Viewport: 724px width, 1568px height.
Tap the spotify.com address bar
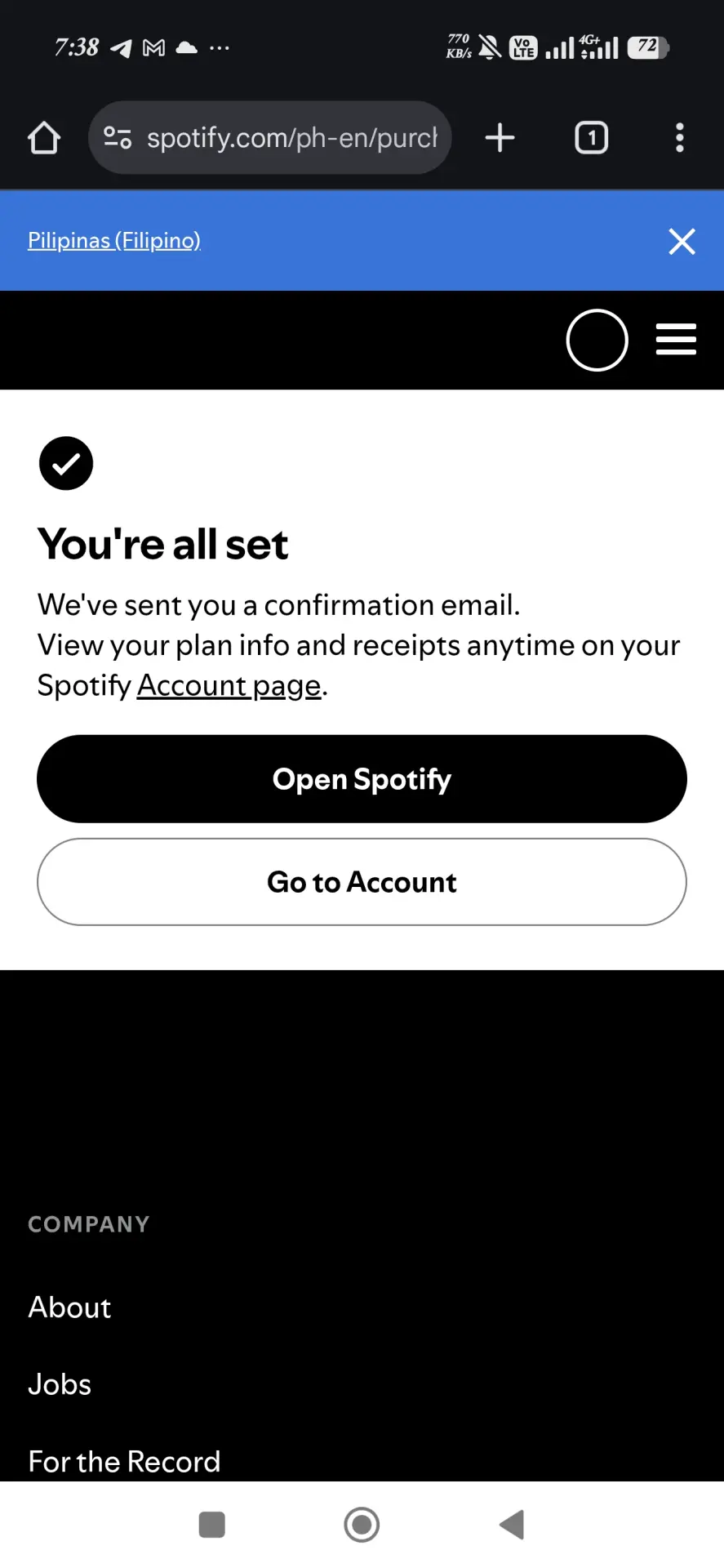[270, 138]
